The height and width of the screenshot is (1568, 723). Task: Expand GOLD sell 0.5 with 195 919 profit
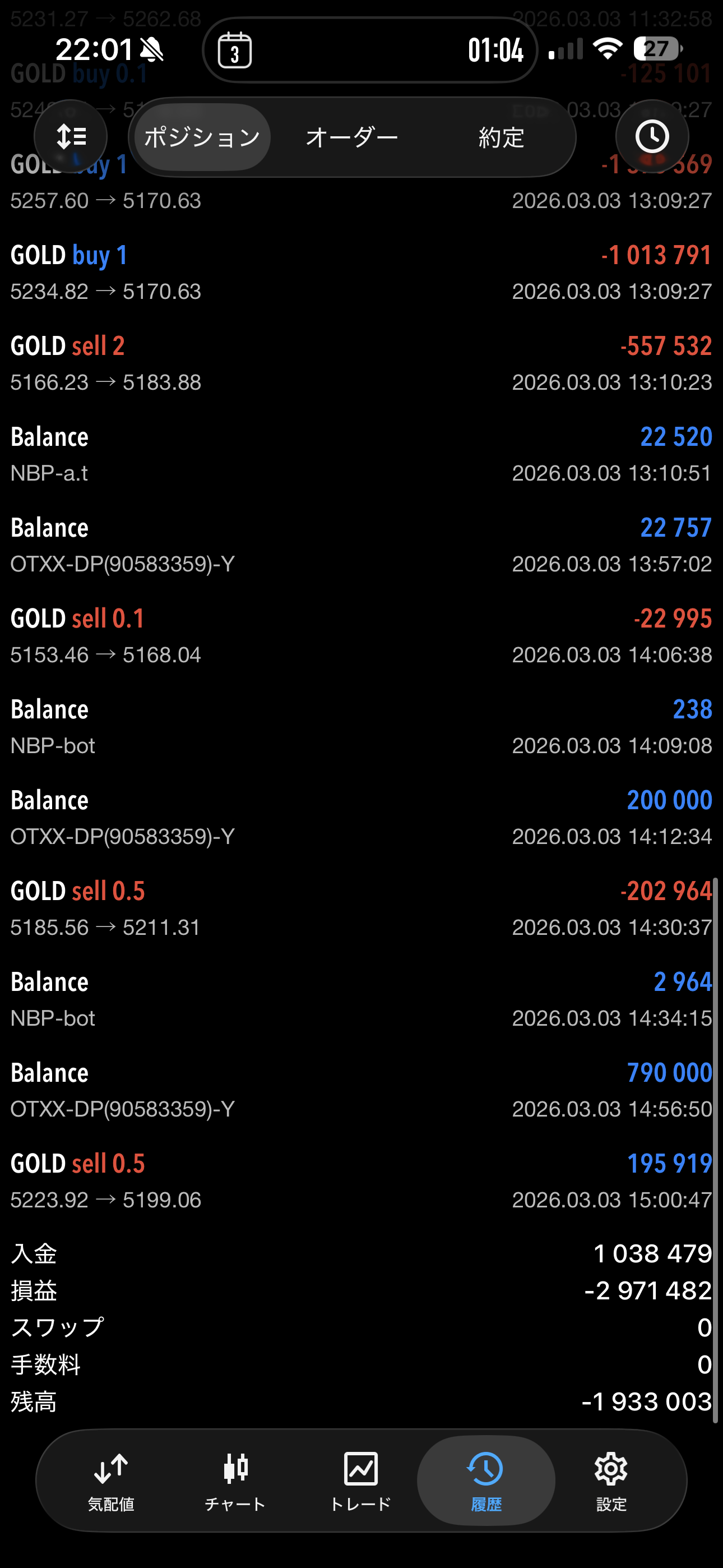click(x=361, y=1181)
